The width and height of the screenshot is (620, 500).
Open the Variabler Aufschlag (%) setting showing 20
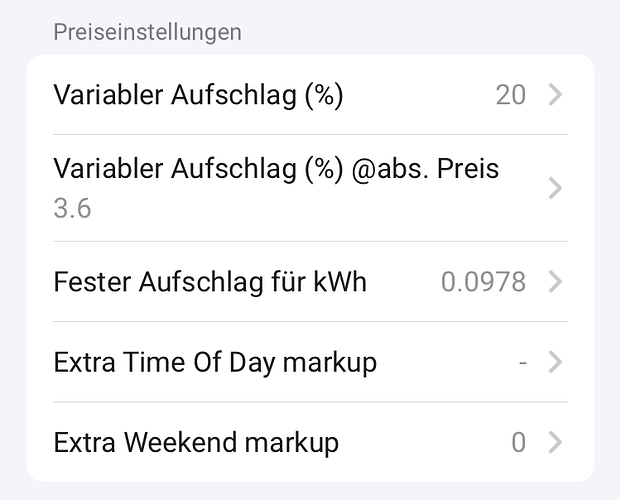click(x=309, y=95)
